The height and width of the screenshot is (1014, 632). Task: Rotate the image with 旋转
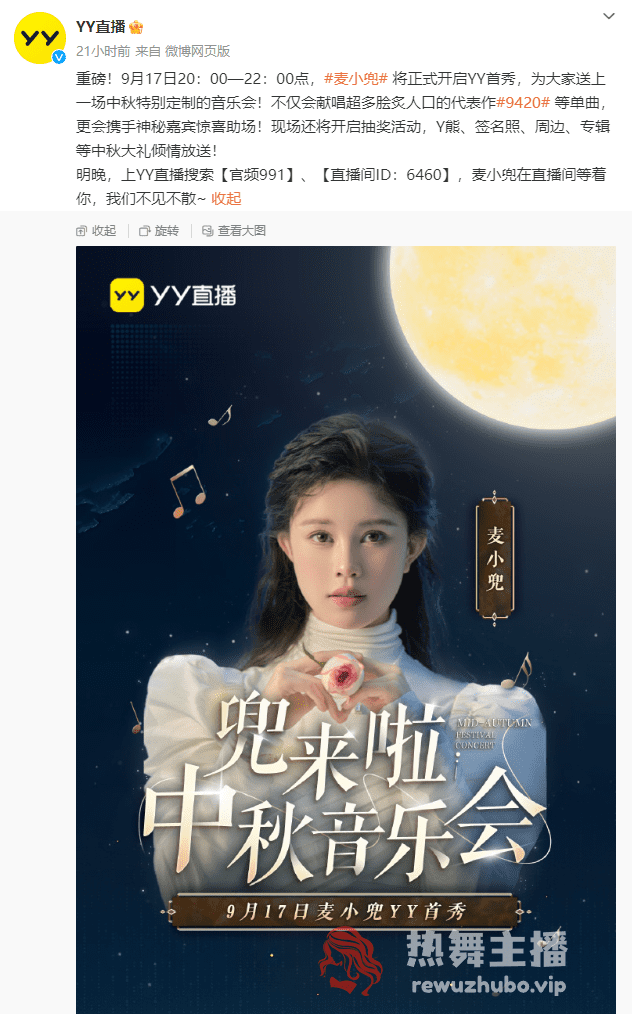point(159,231)
